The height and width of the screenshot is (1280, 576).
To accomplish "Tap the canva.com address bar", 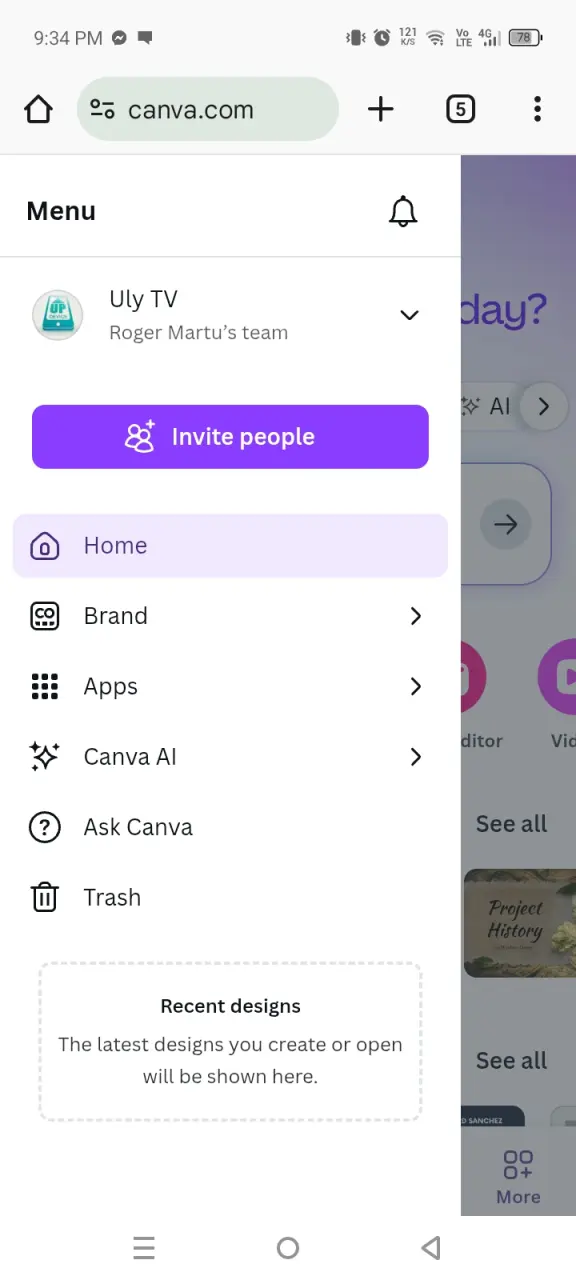I will (x=207, y=110).
